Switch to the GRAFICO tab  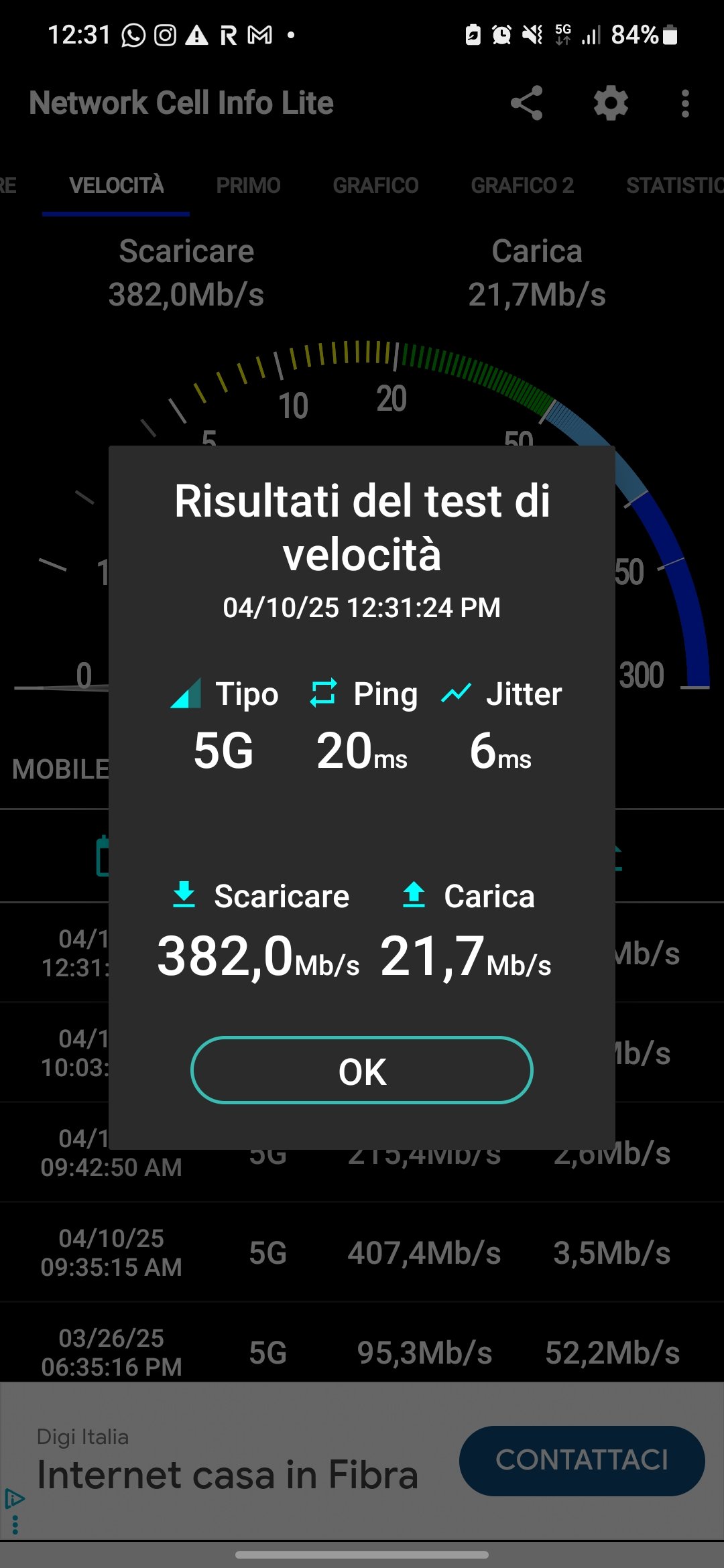[375, 186]
